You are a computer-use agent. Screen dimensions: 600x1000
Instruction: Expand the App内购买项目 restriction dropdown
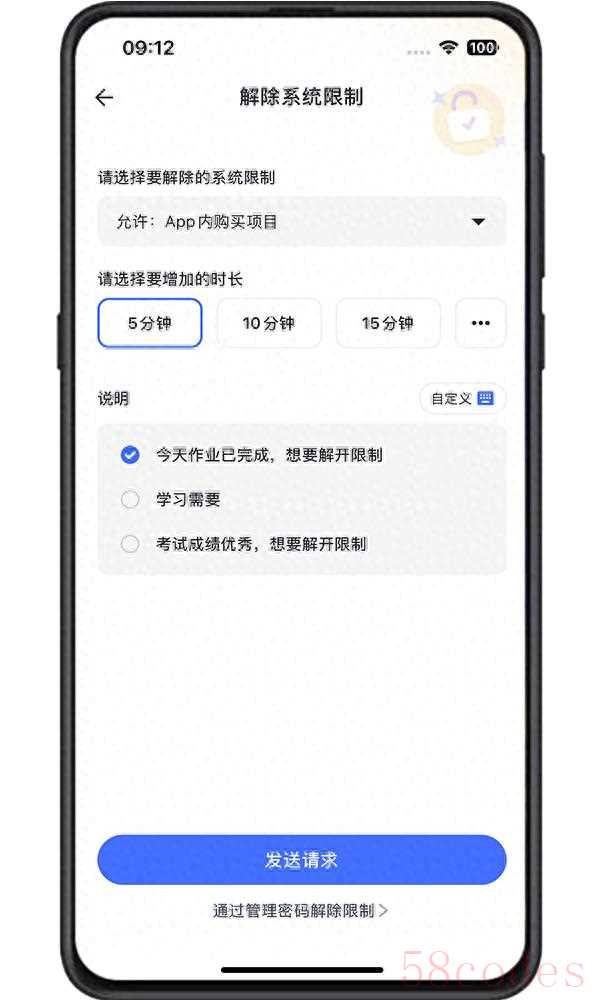pos(302,222)
